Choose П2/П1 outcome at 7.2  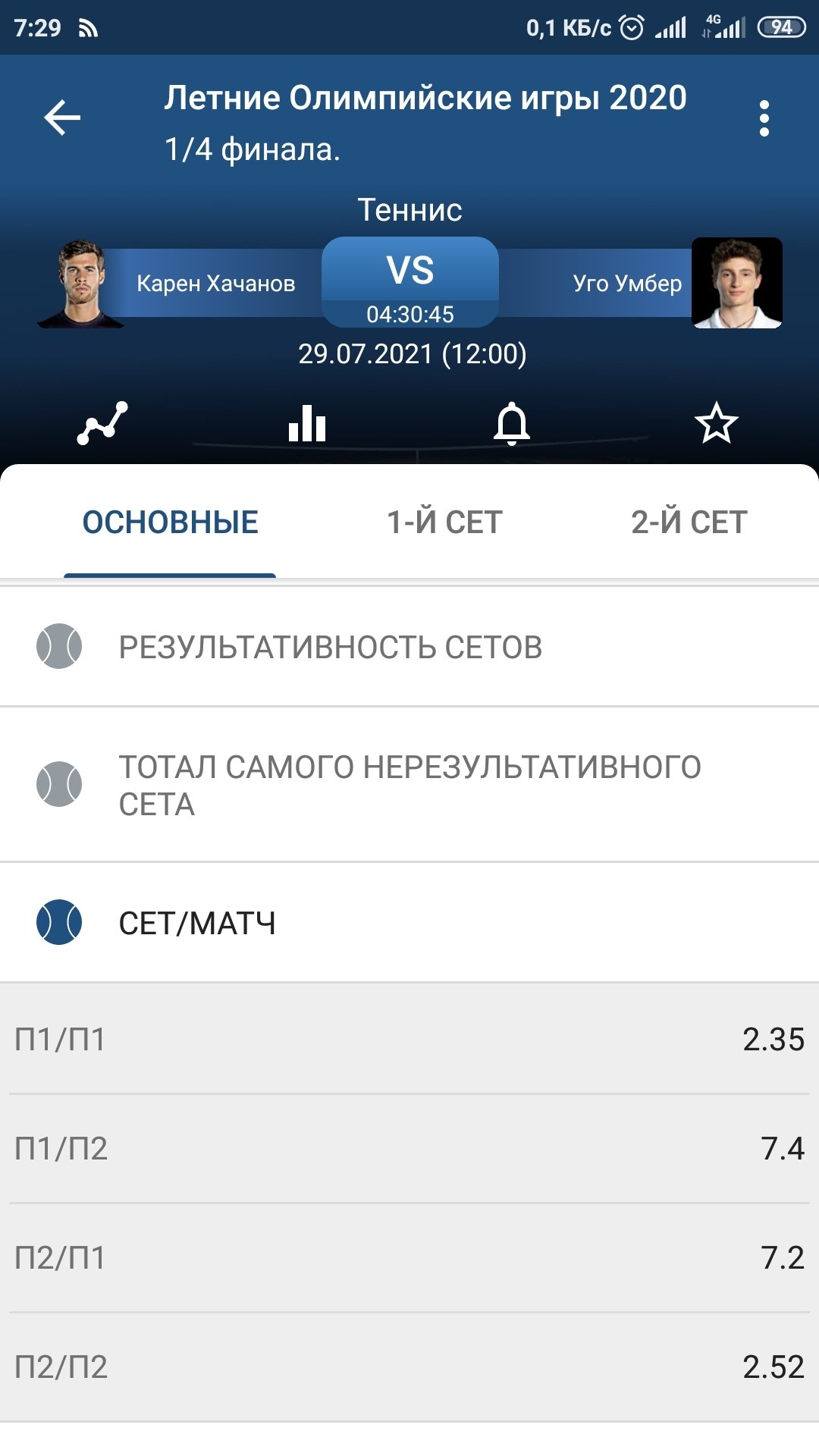pyautogui.click(x=409, y=1257)
